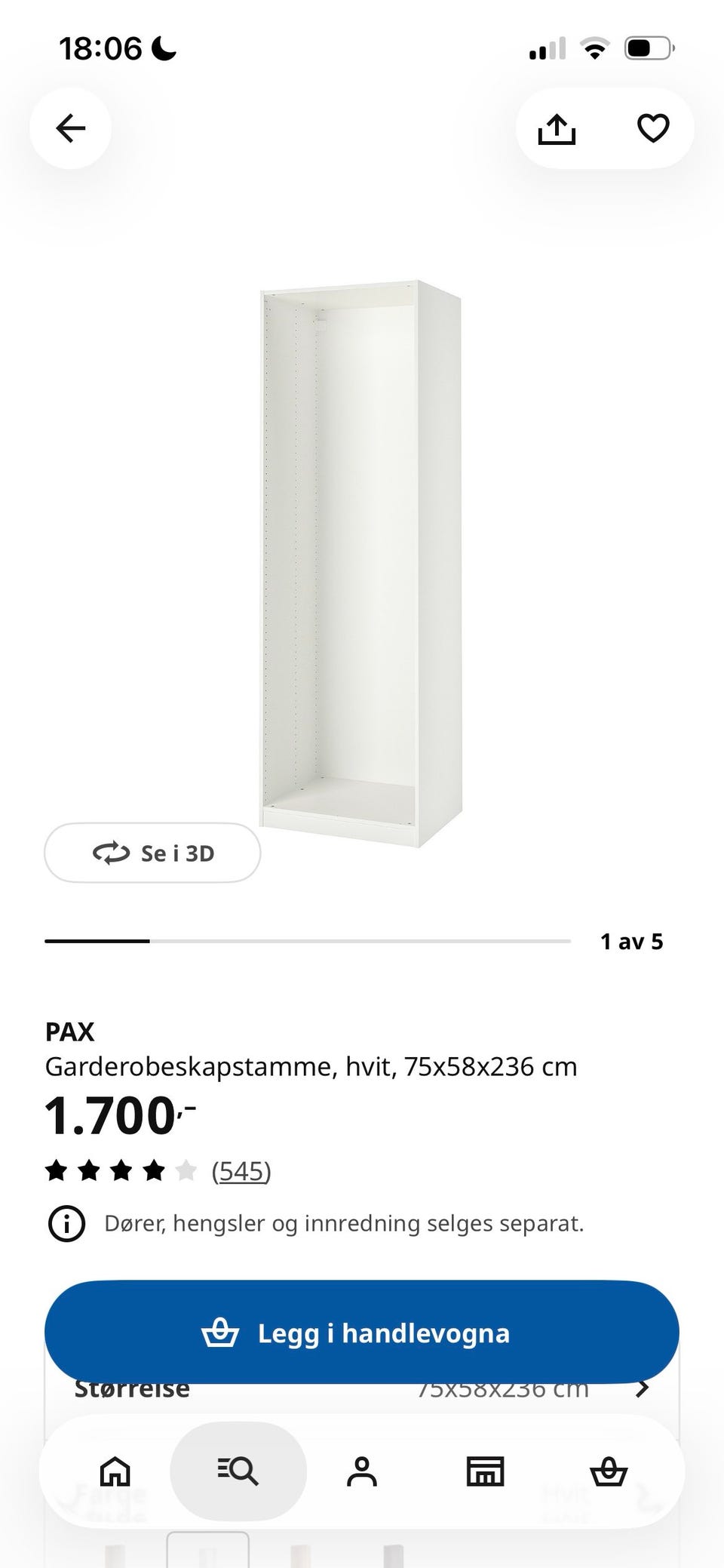Go to the home tab
This screenshot has width=724, height=1568.
115,1471
